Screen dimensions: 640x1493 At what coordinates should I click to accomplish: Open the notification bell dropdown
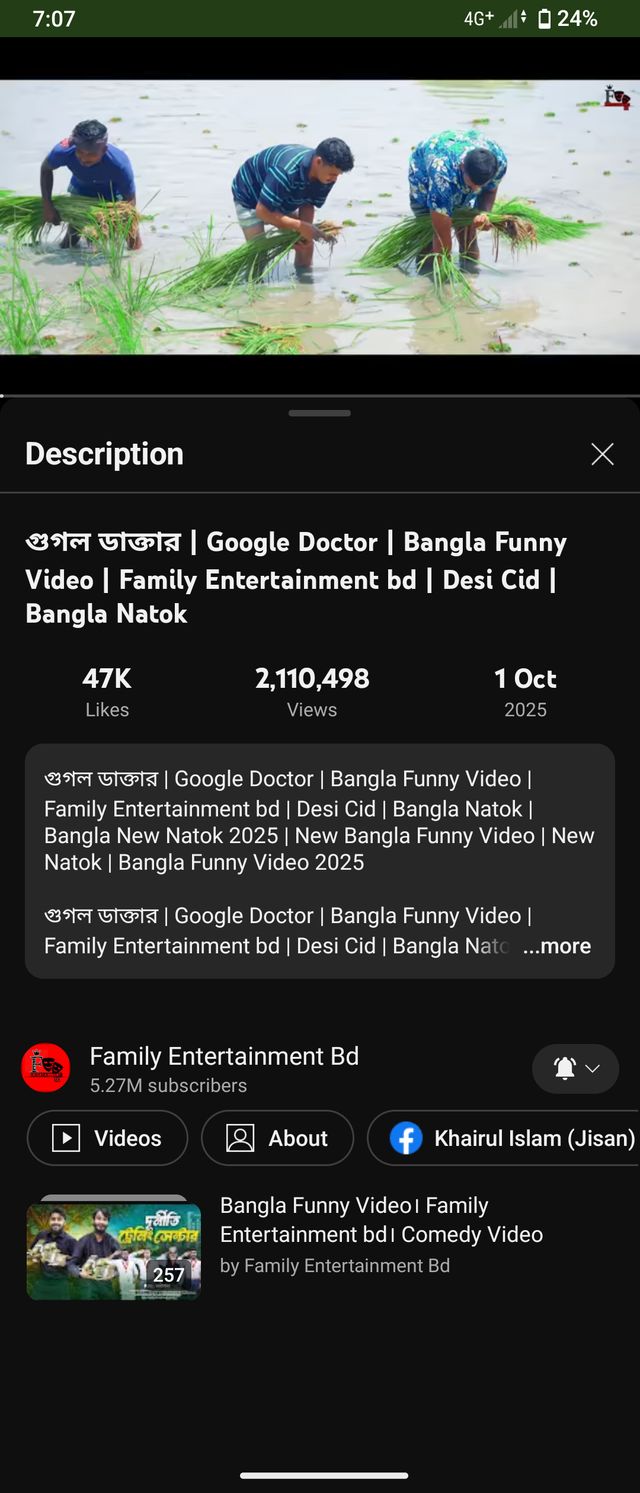(x=576, y=1069)
